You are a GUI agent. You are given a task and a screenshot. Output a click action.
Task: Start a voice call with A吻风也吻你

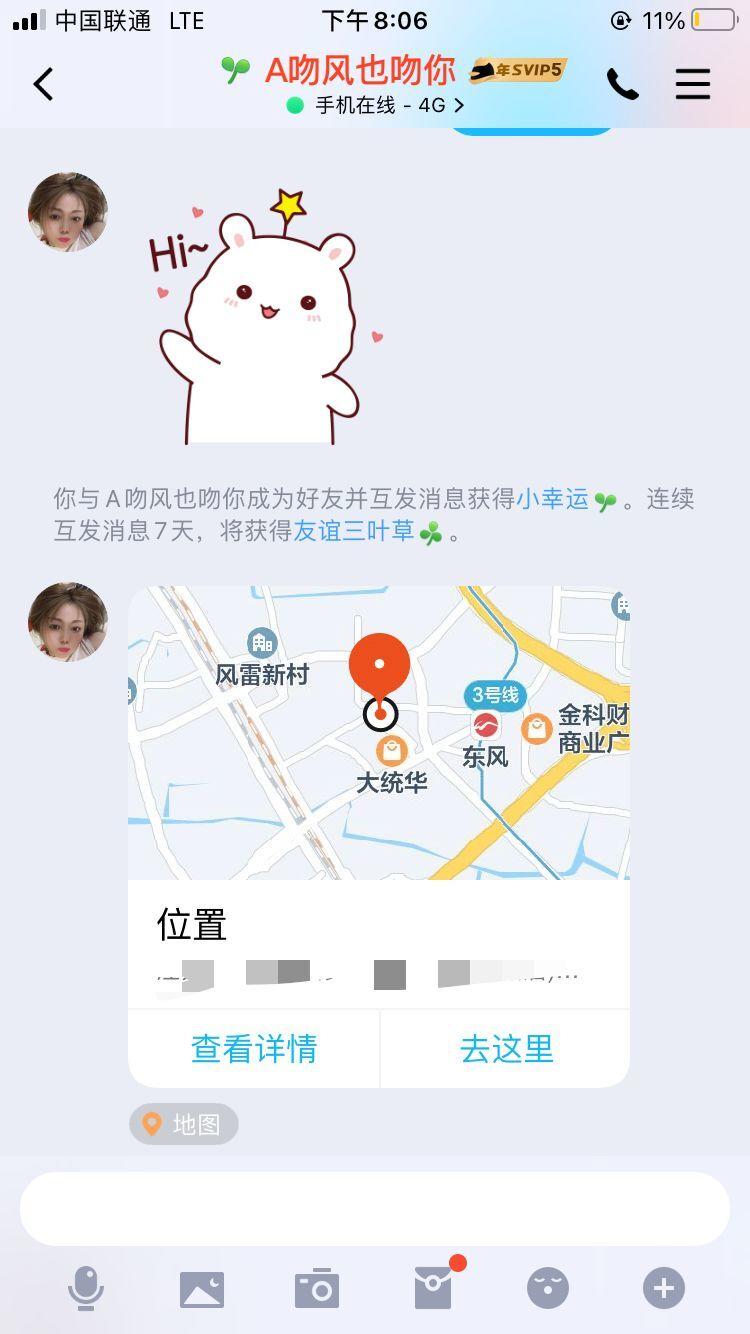pos(622,85)
